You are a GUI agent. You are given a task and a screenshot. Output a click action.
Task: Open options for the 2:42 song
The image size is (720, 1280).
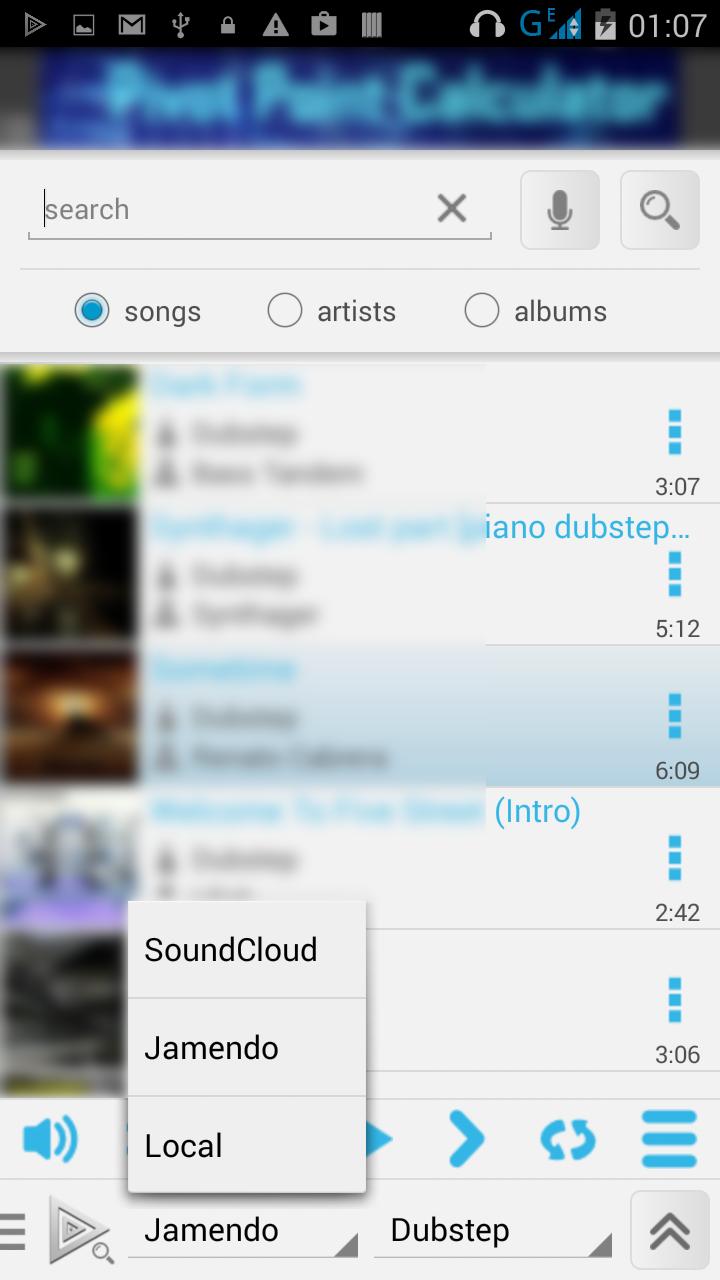(674, 858)
